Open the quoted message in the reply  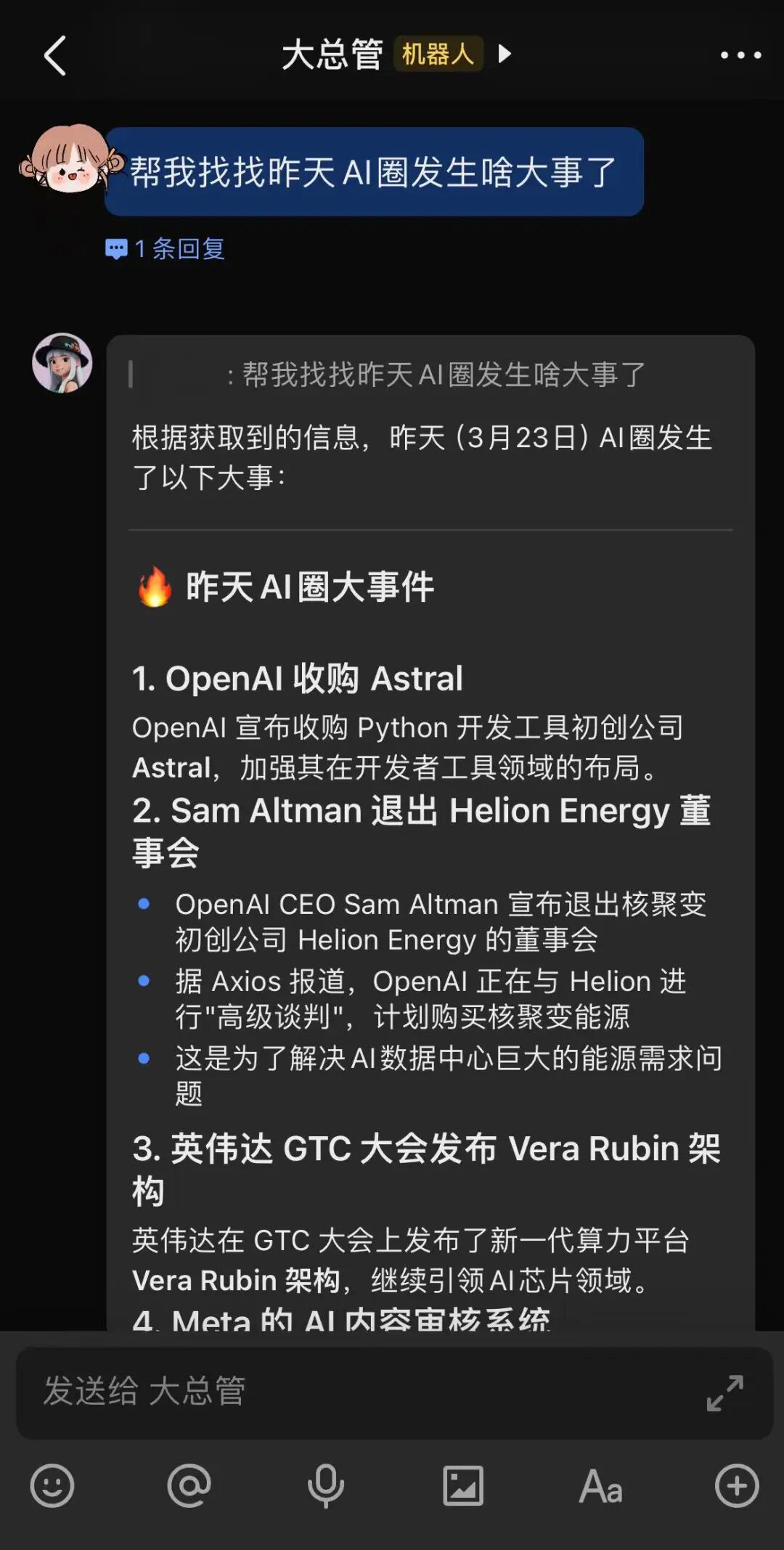[436, 375]
